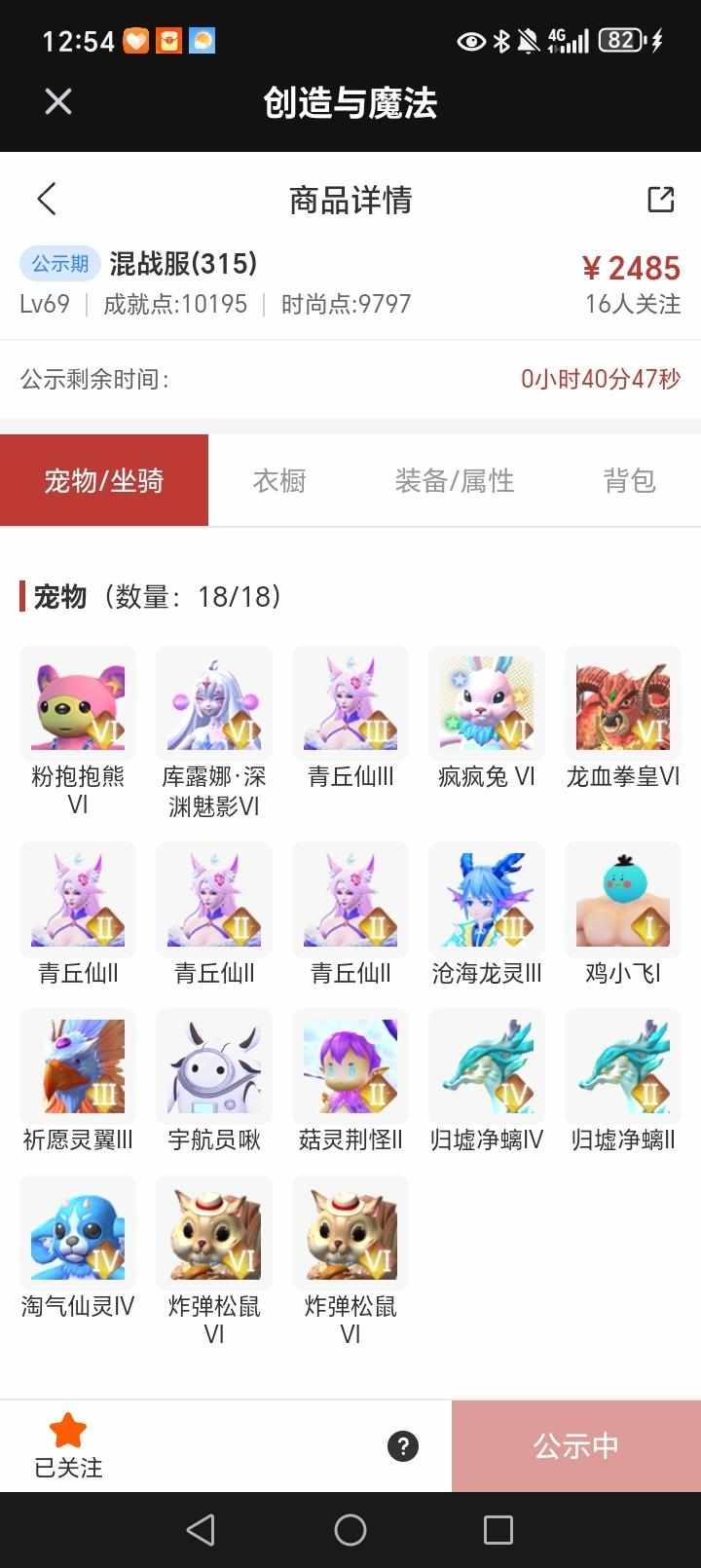Check the 宇航员啾 pet
701x1568 pixels.
[214, 1066]
